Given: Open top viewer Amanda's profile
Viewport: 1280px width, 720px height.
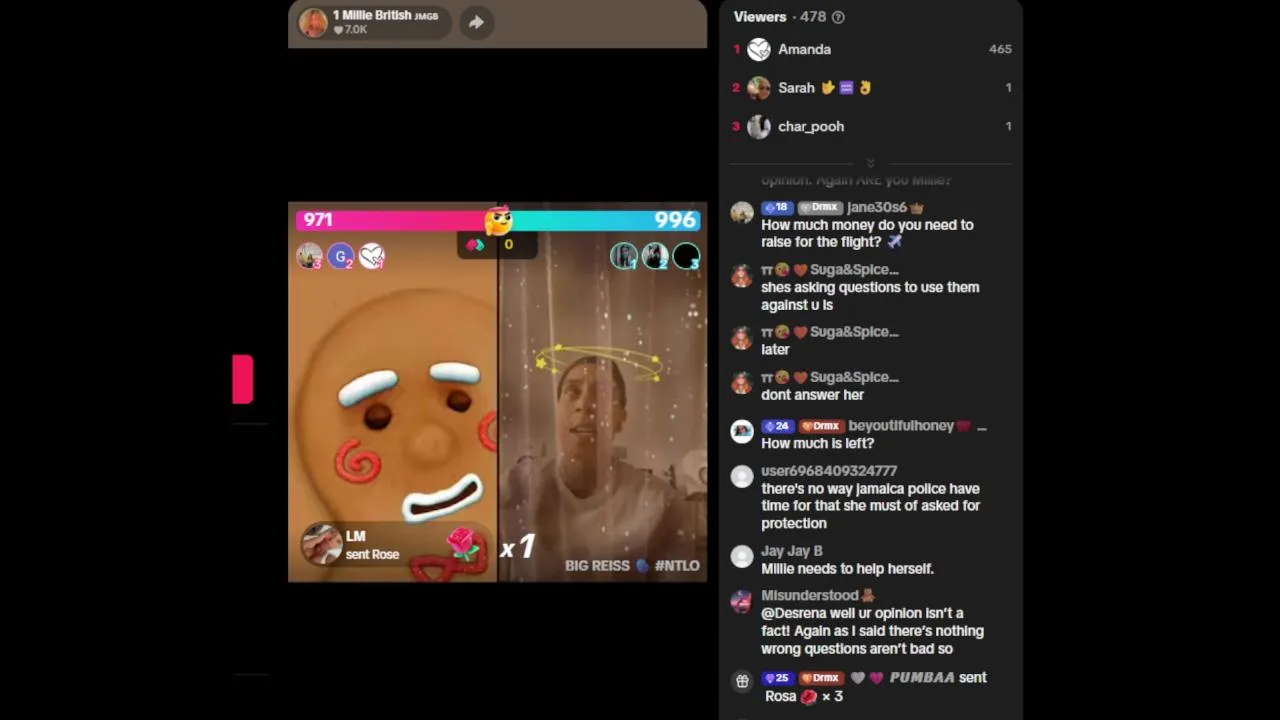Looking at the screenshot, I should tap(804, 49).
